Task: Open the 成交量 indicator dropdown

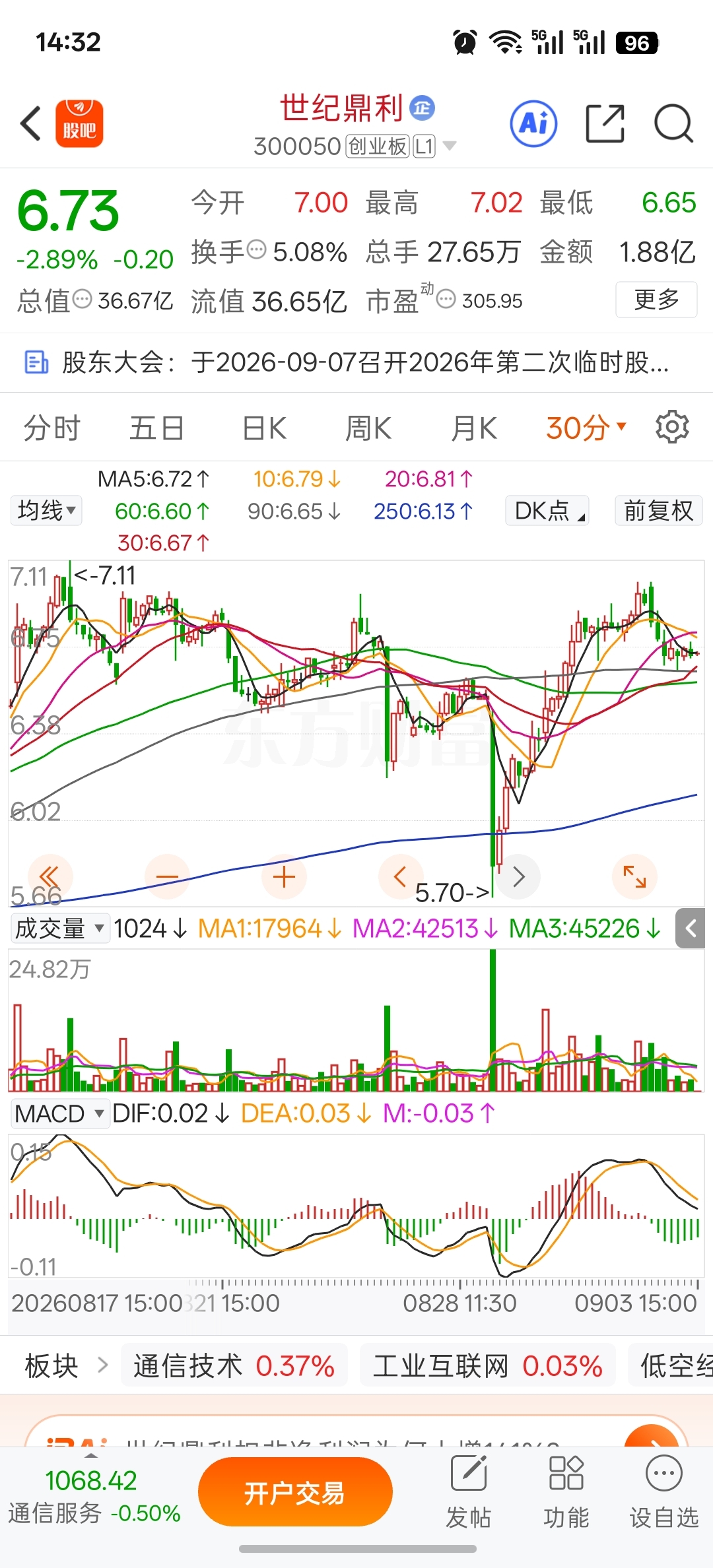Action: tap(59, 929)
